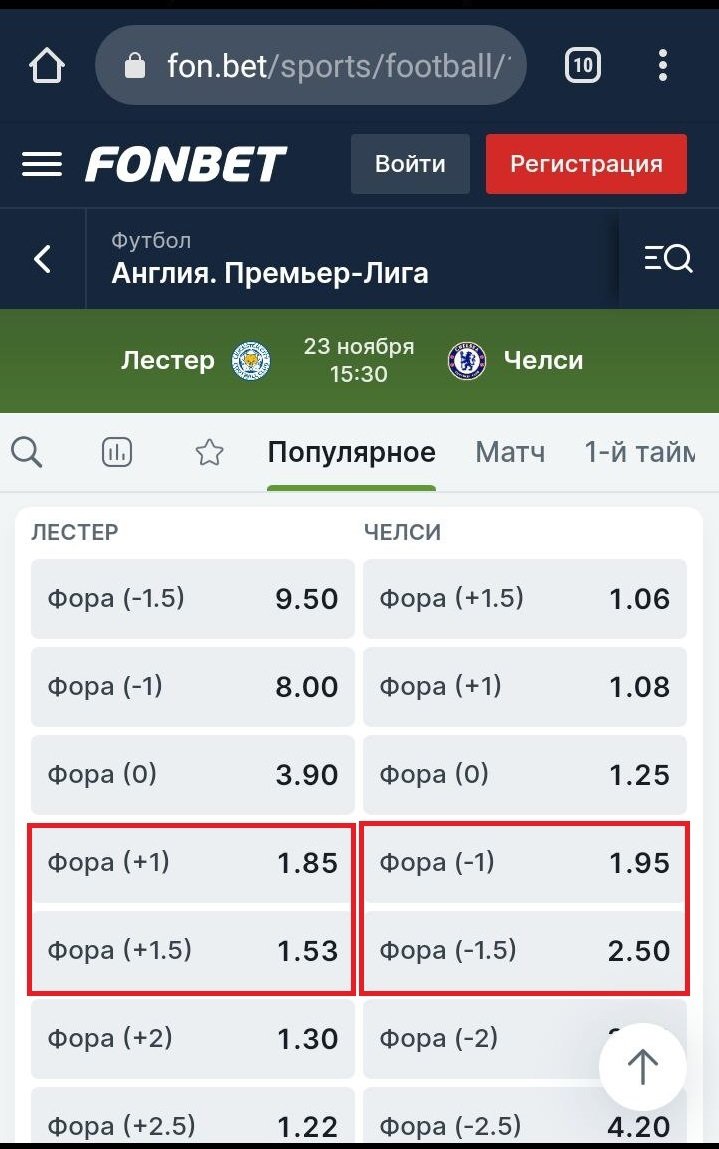Go back from Премьер-Лига page

(42, 259)
